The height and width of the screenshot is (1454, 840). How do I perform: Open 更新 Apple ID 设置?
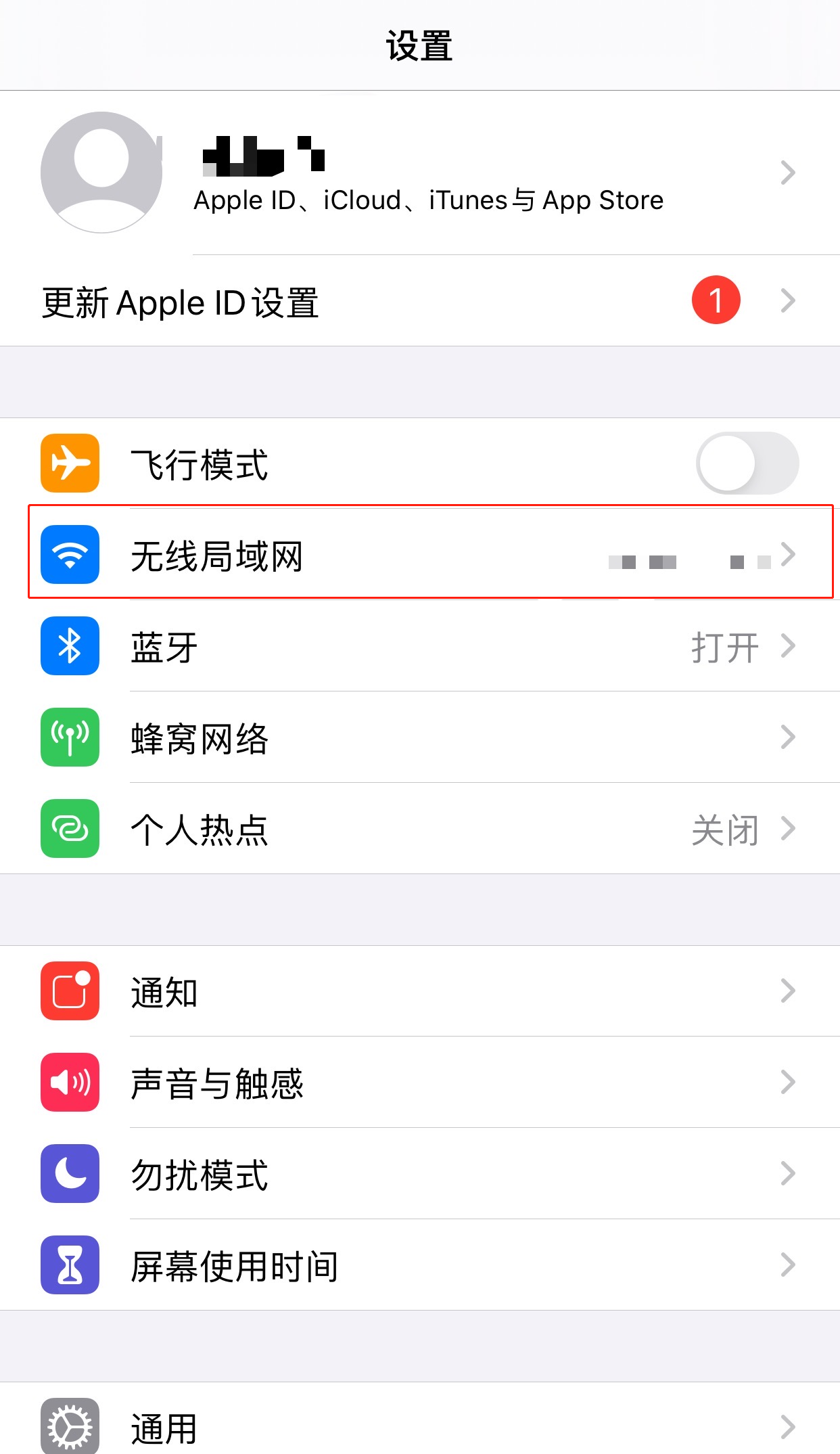click(420, 301)
